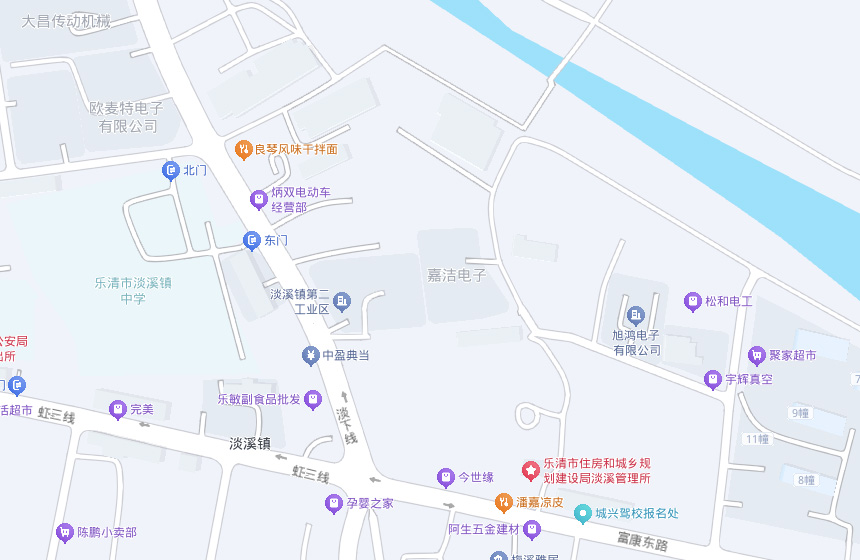
Task: Select the 东门 gate marker
Action: [x=252, y=240]
